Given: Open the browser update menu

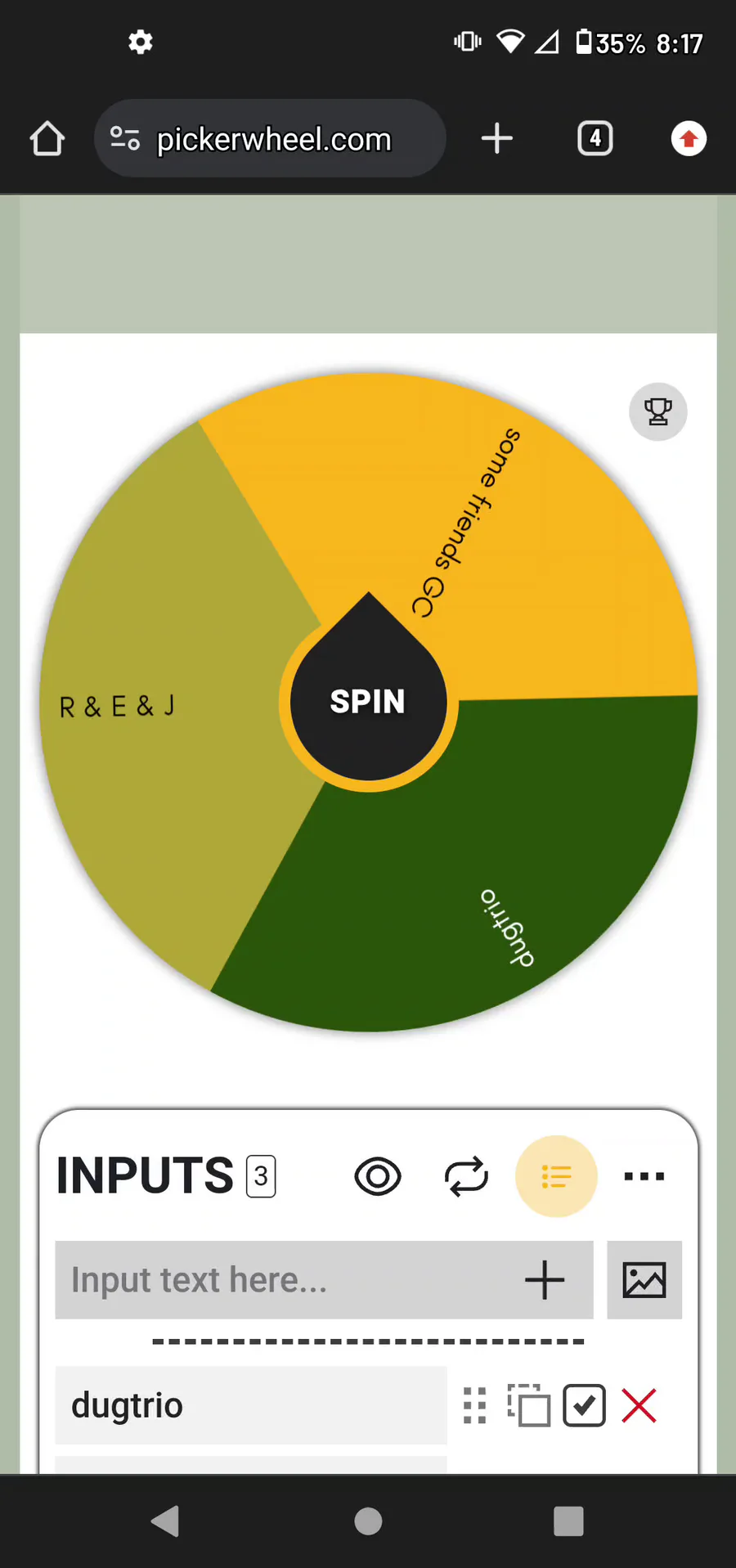Looking at the screenshot, I should [689, 139].
